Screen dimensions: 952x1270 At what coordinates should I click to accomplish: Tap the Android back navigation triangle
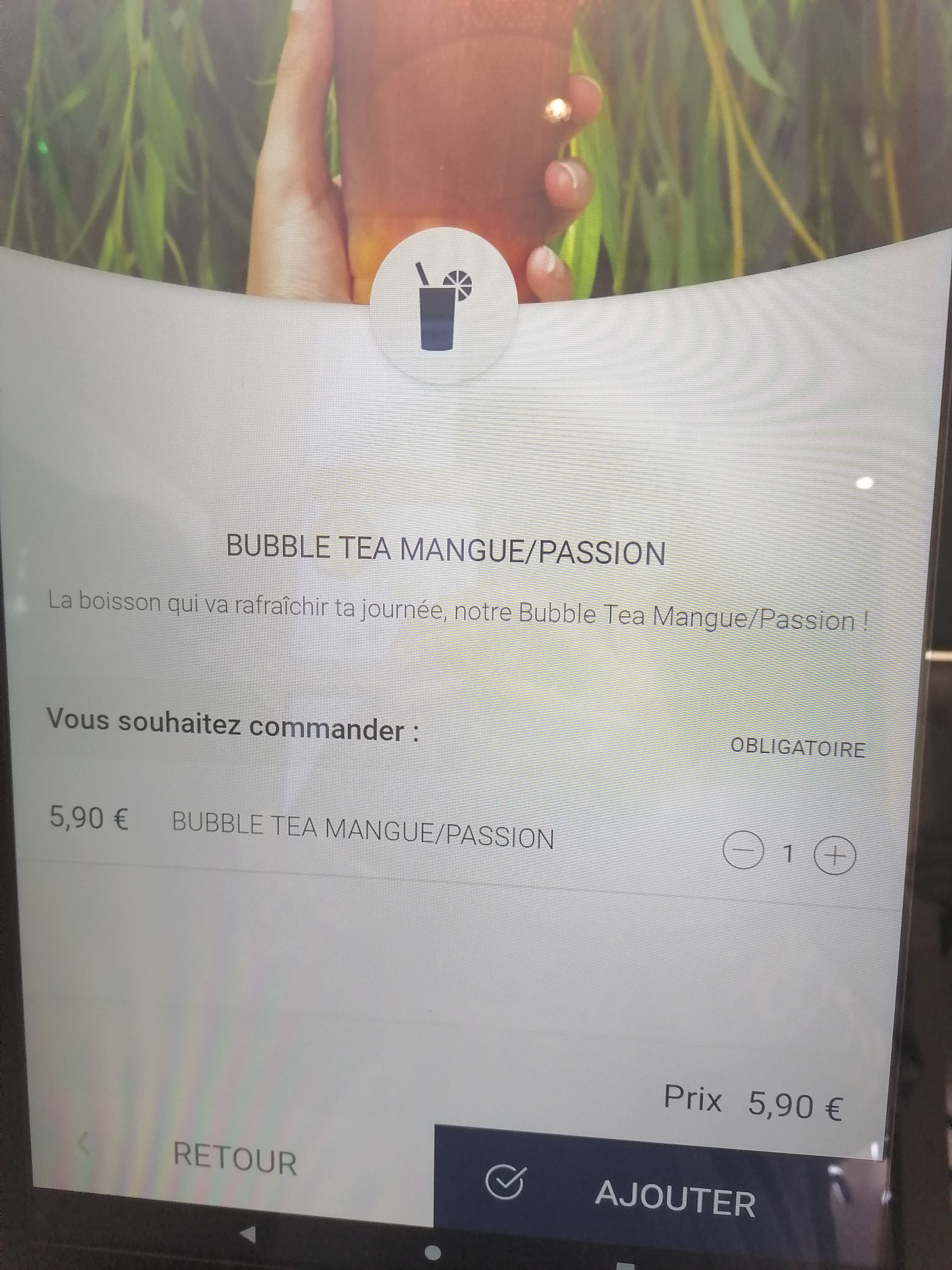[x=248, y=1233]
